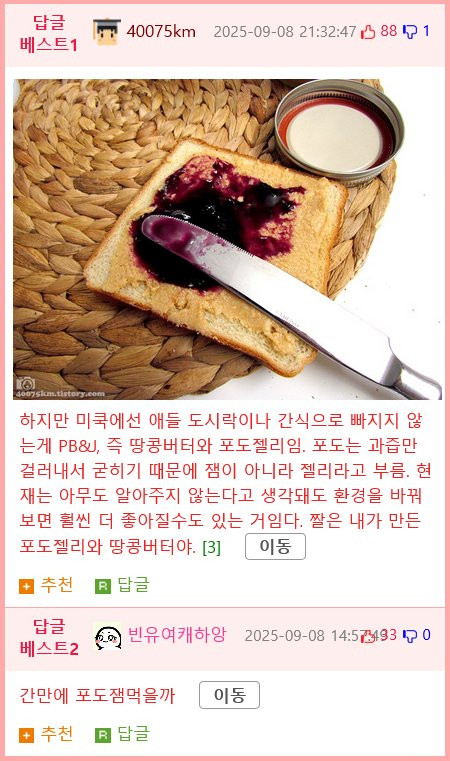The width and height of the screenshot is (450, 761).
Task: Recommend (추천) the 40075km comment
Action: coord(46,584)
